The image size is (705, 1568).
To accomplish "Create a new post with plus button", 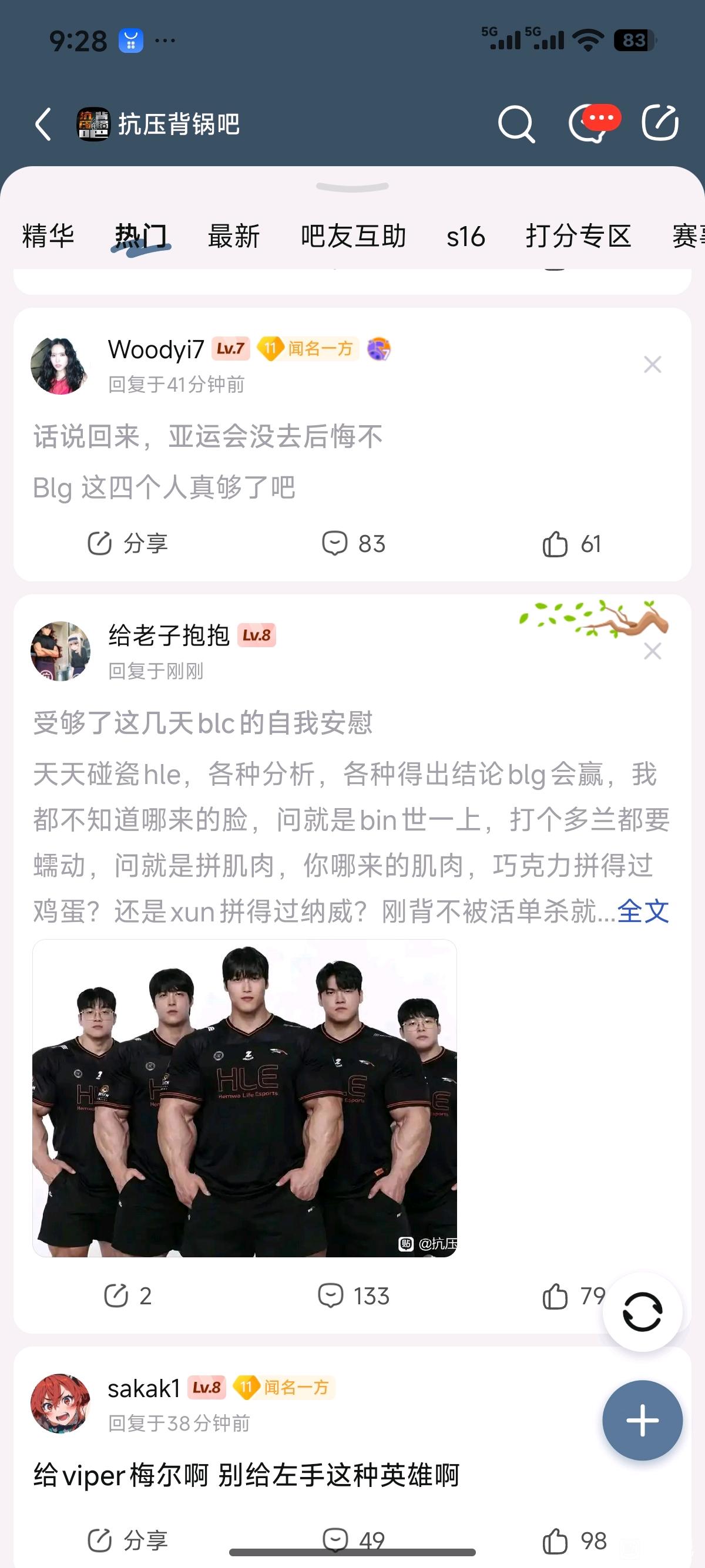I will click(642, 1420).
